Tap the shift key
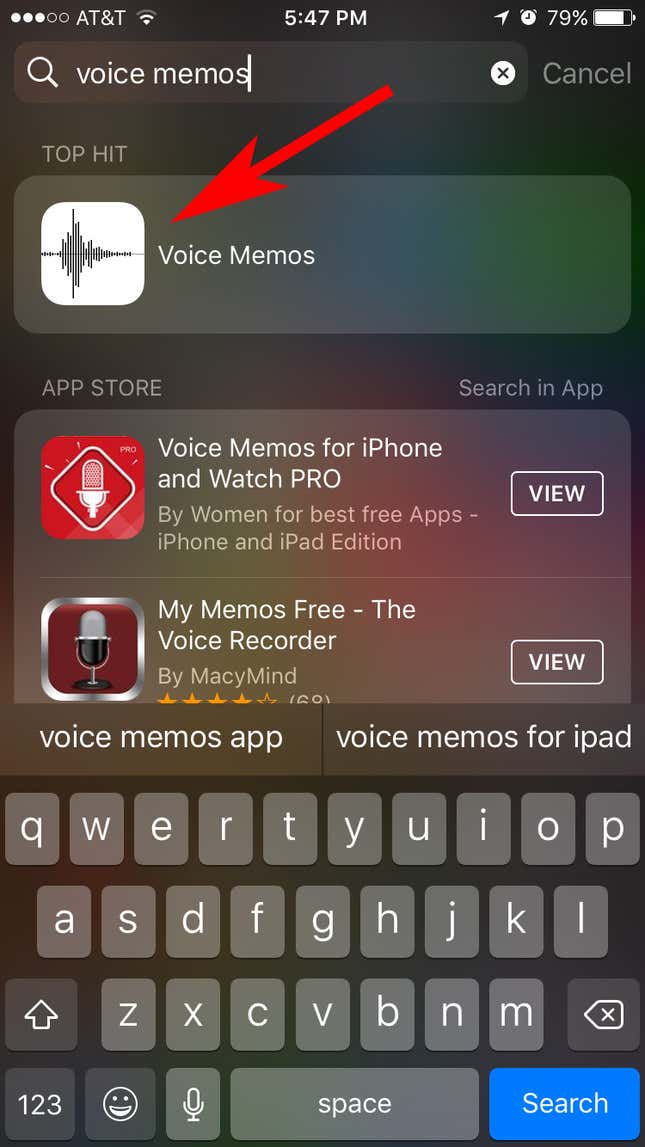This screenshot has width=645, height=1147. pyautogui.click(x=41, y=1016)
